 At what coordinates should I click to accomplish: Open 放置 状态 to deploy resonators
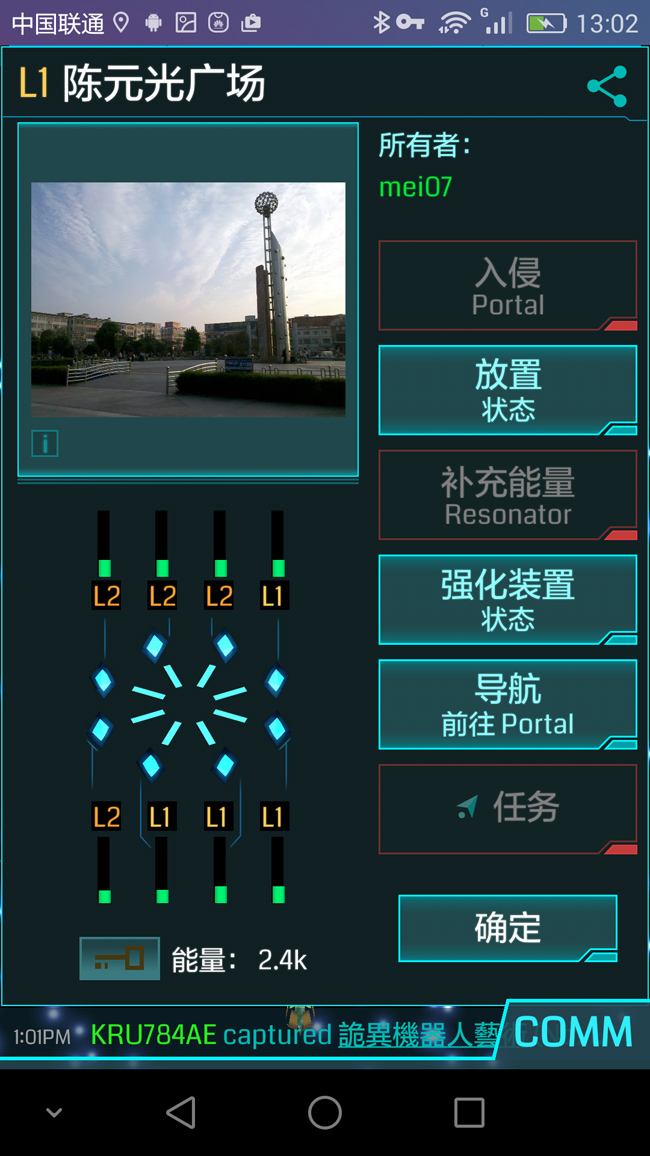point(507,390)
